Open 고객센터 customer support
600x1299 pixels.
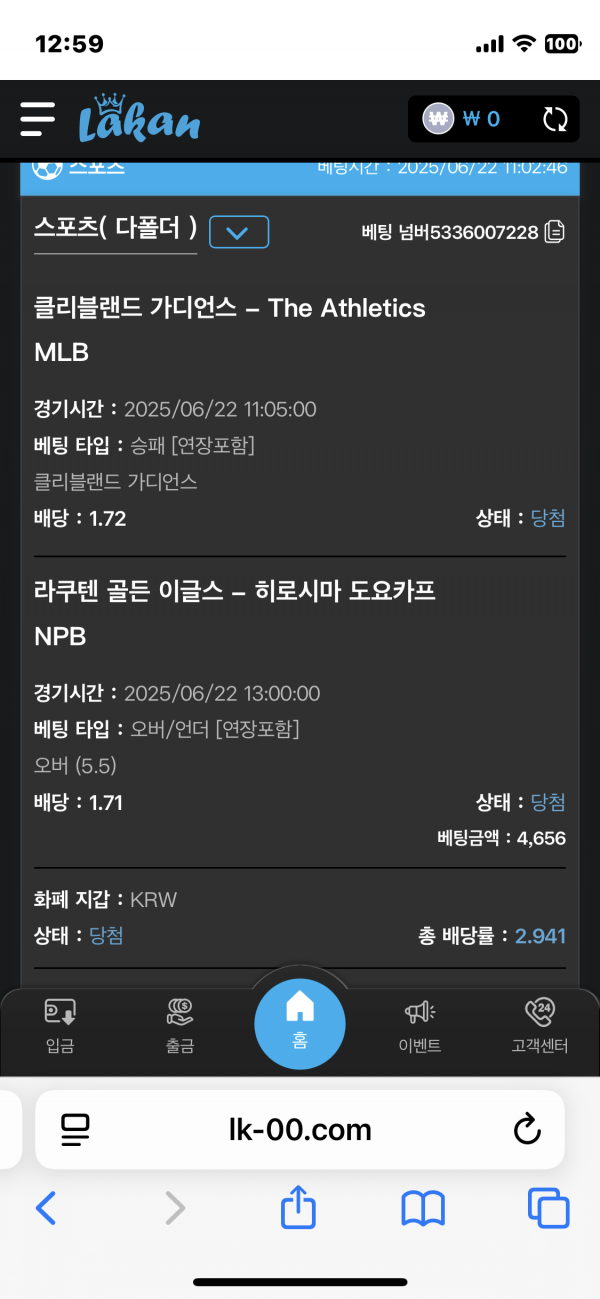tap(539, 1026)
